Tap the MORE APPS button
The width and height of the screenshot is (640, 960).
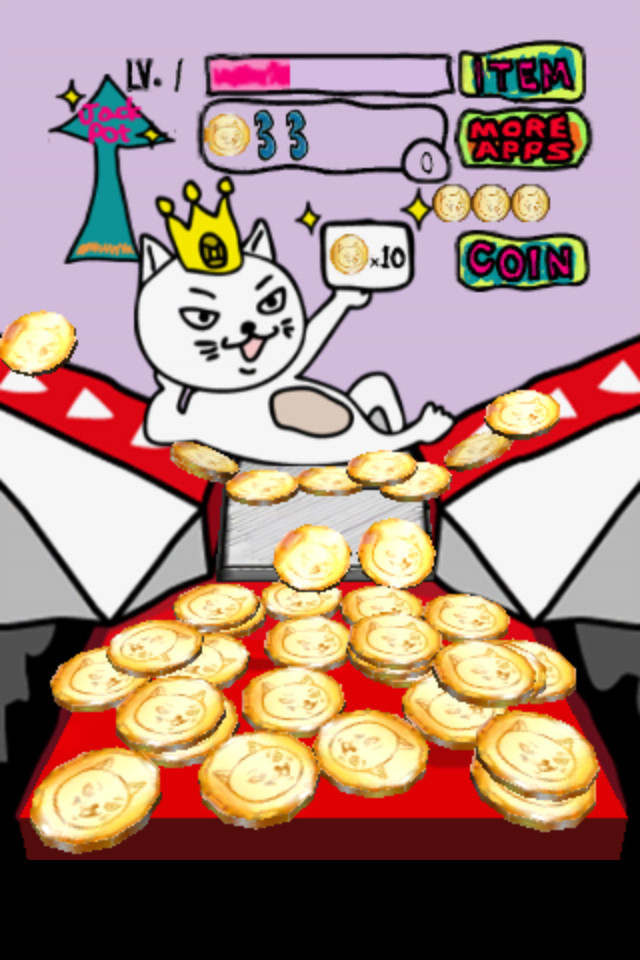(522, 139)
